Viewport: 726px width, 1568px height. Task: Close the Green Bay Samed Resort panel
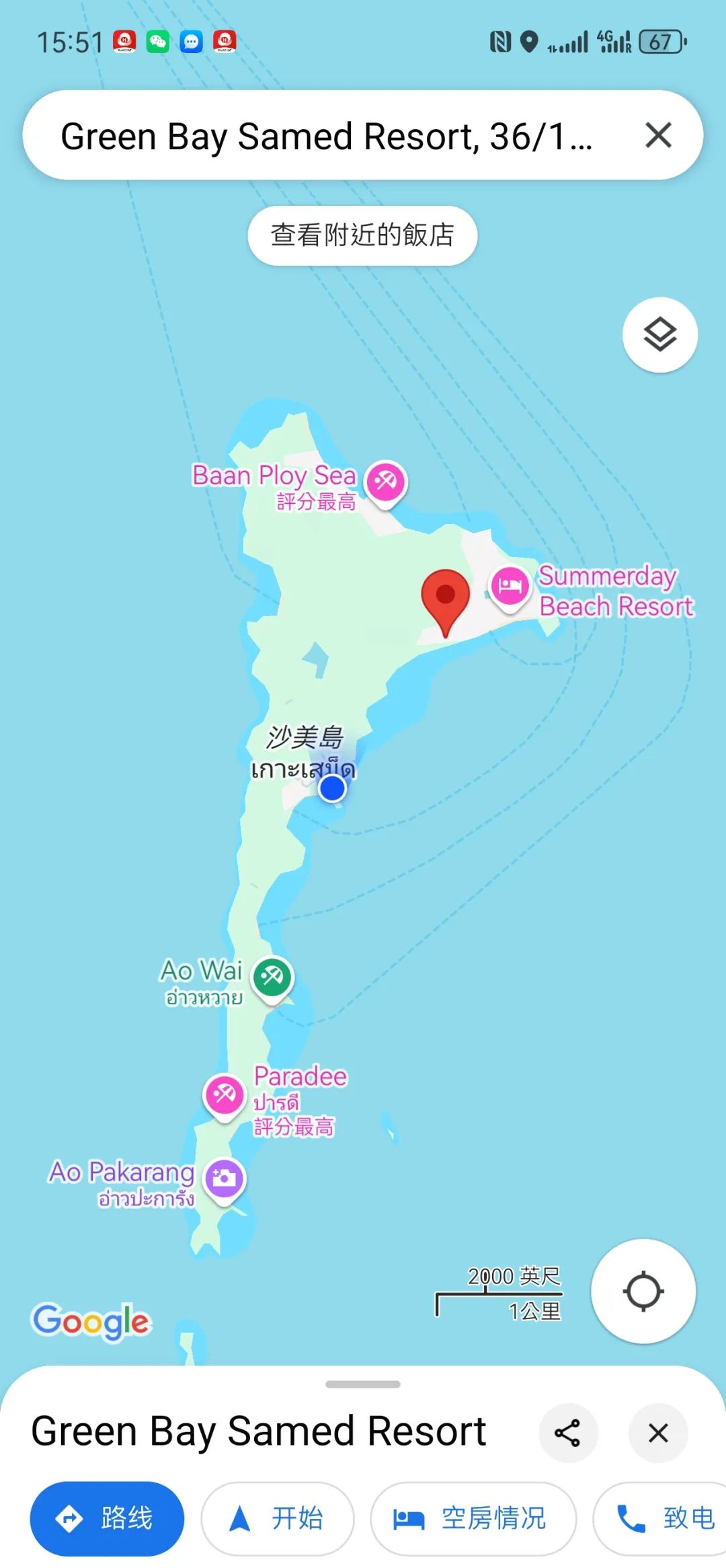(658, 1433)
